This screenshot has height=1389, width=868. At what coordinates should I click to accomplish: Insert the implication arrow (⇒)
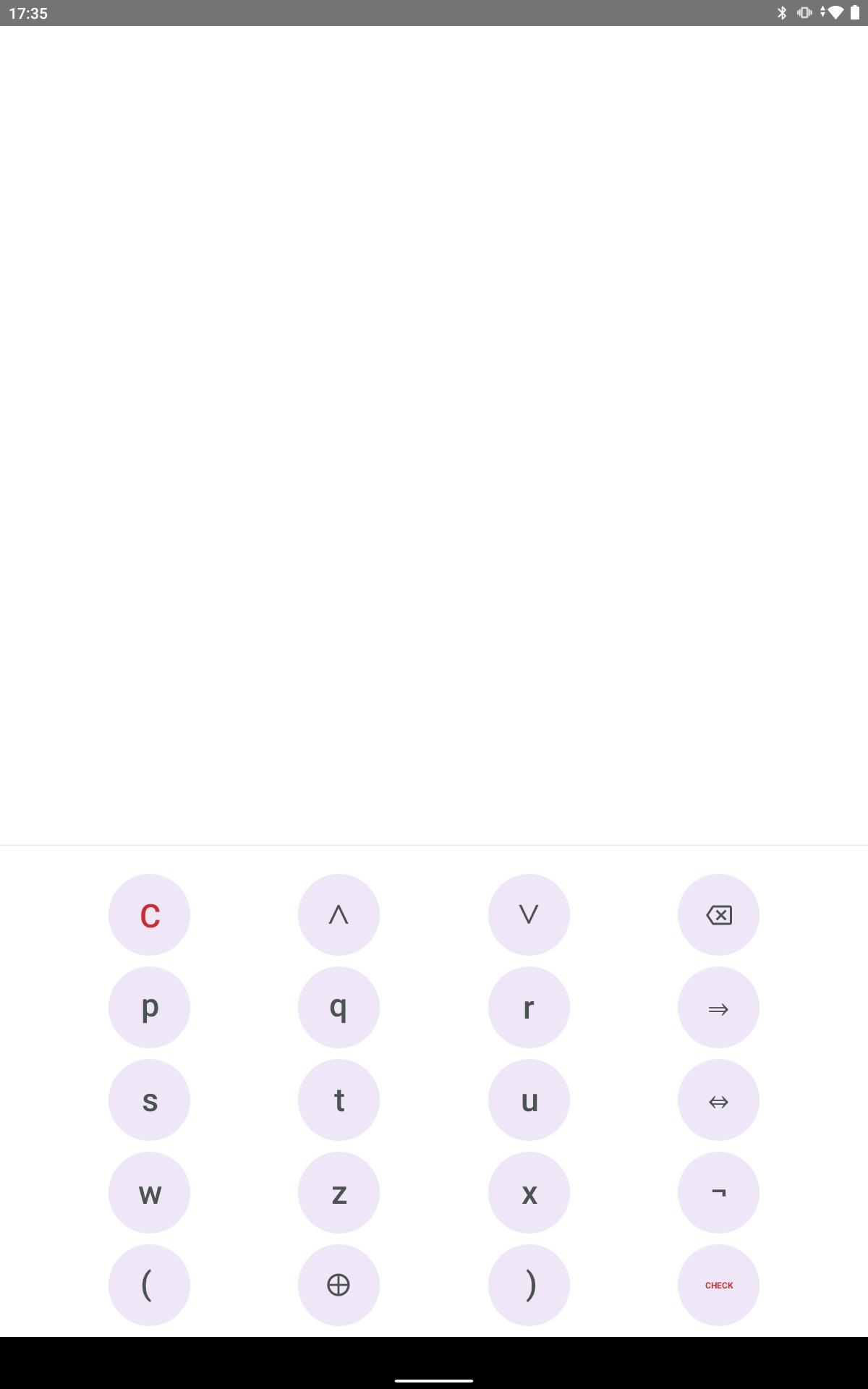pyautogui.click(x=718, y=1007)
